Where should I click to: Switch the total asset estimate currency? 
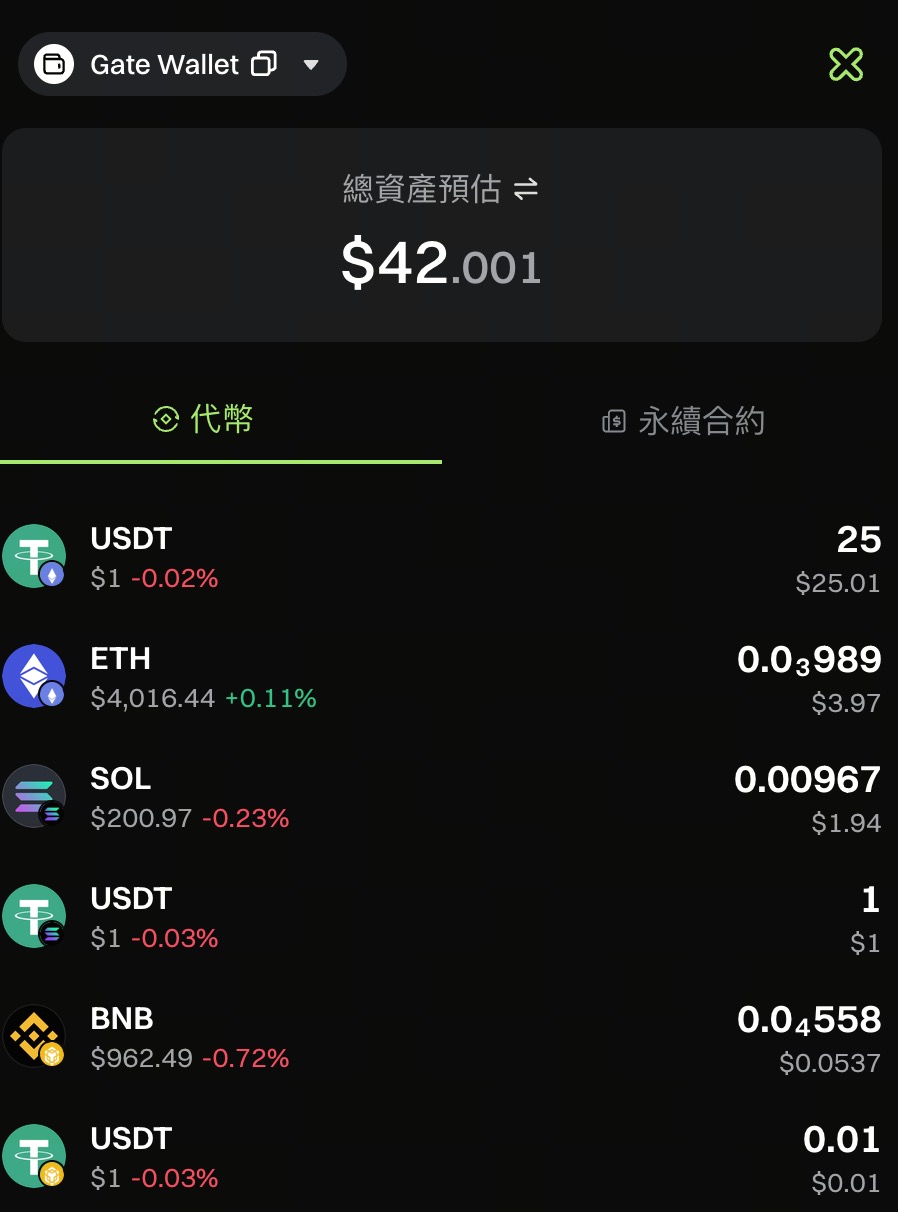(526, 189)
